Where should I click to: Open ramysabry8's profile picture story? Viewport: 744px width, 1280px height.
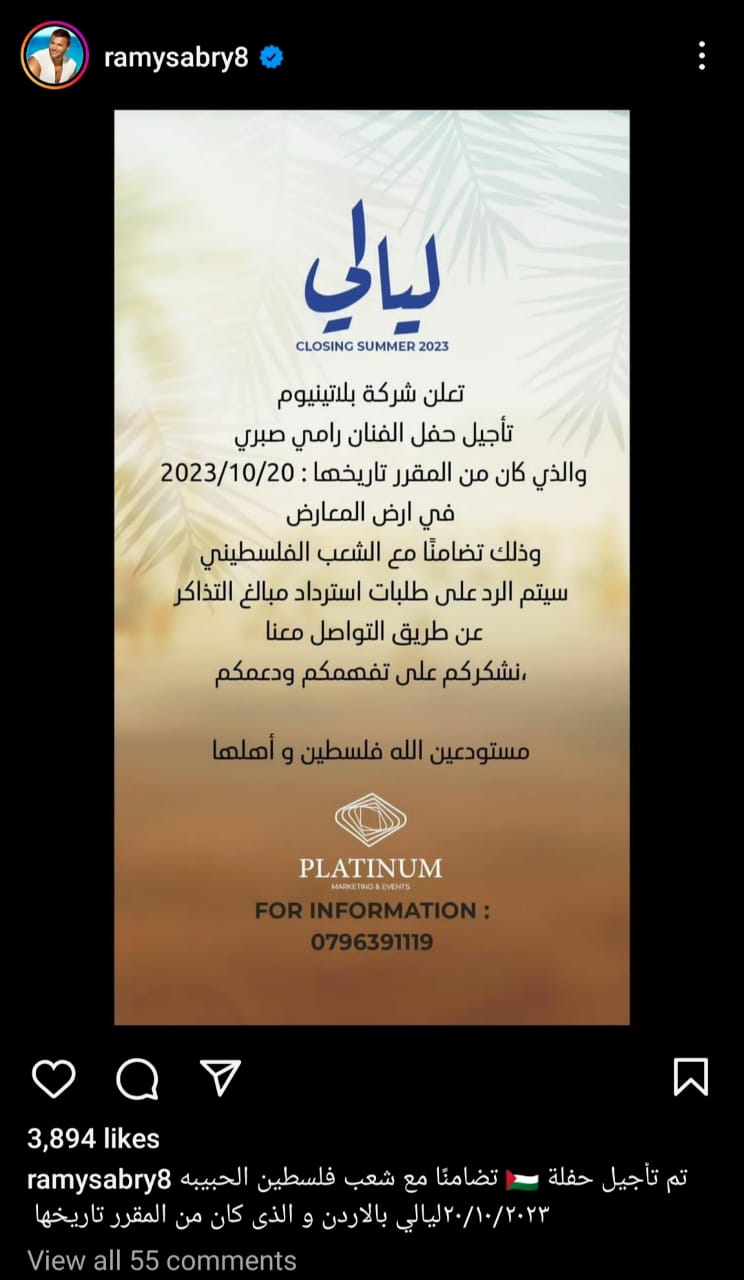pyautogui.click(x=54, y=56)
